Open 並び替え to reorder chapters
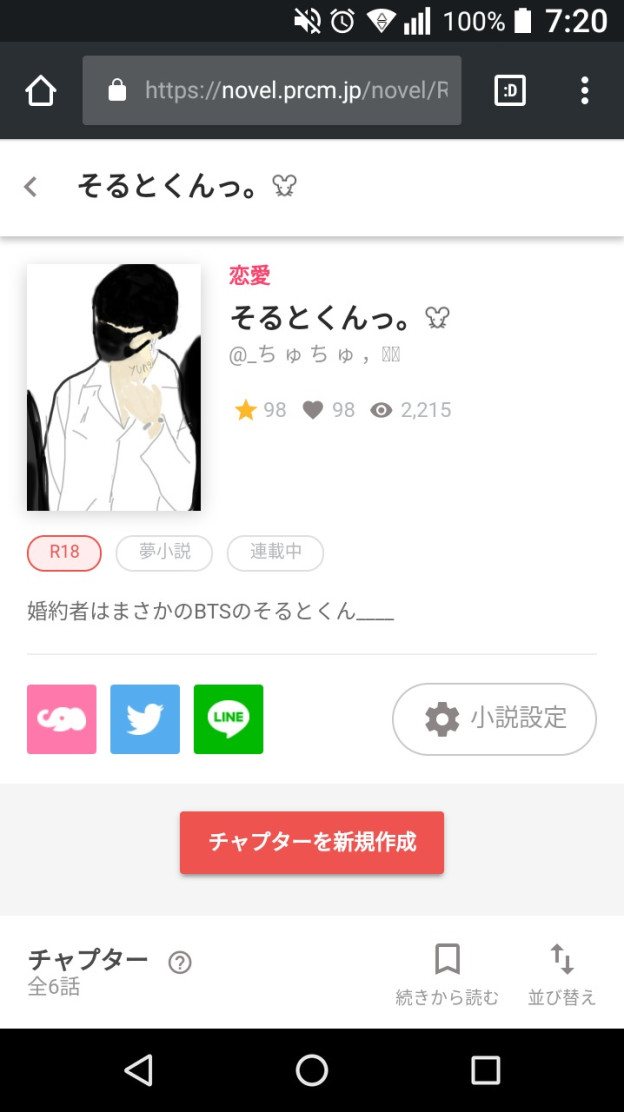The image size is (624, 1112). pos(562,974)
